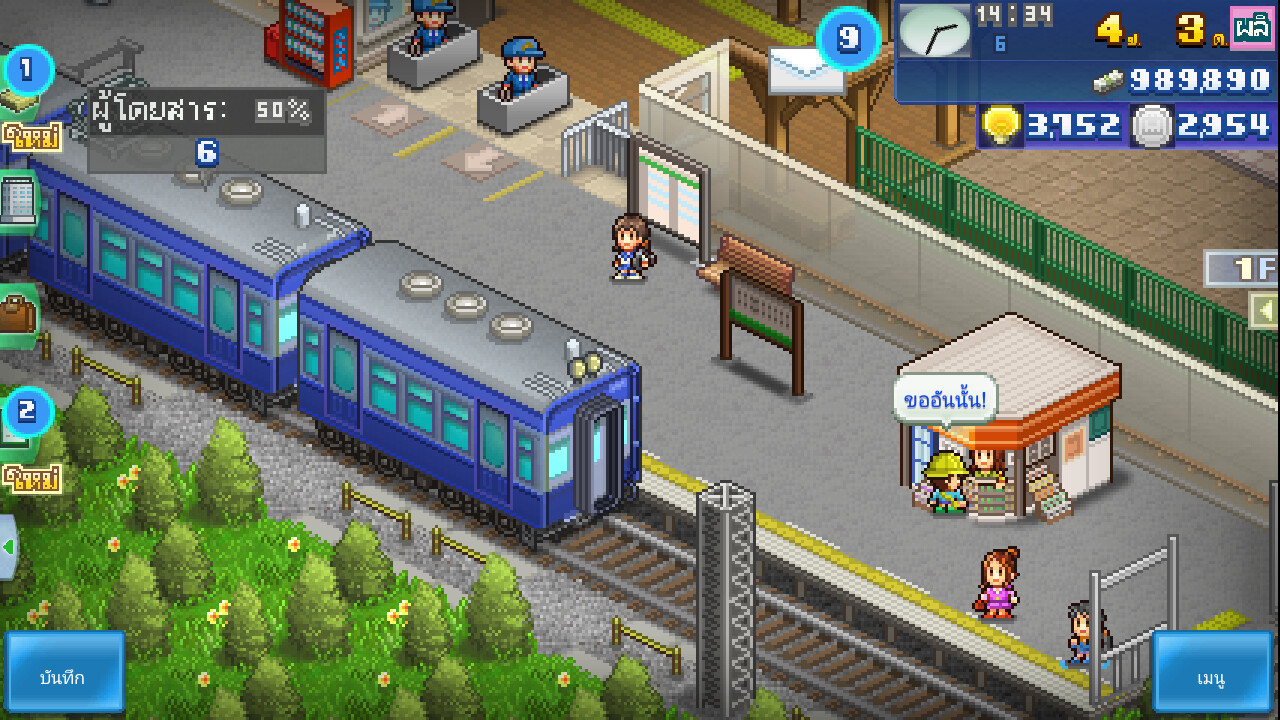Open the building icon shortcut
The height and width of the screenshot is (720, 1280).
click(x=18, y=202)
